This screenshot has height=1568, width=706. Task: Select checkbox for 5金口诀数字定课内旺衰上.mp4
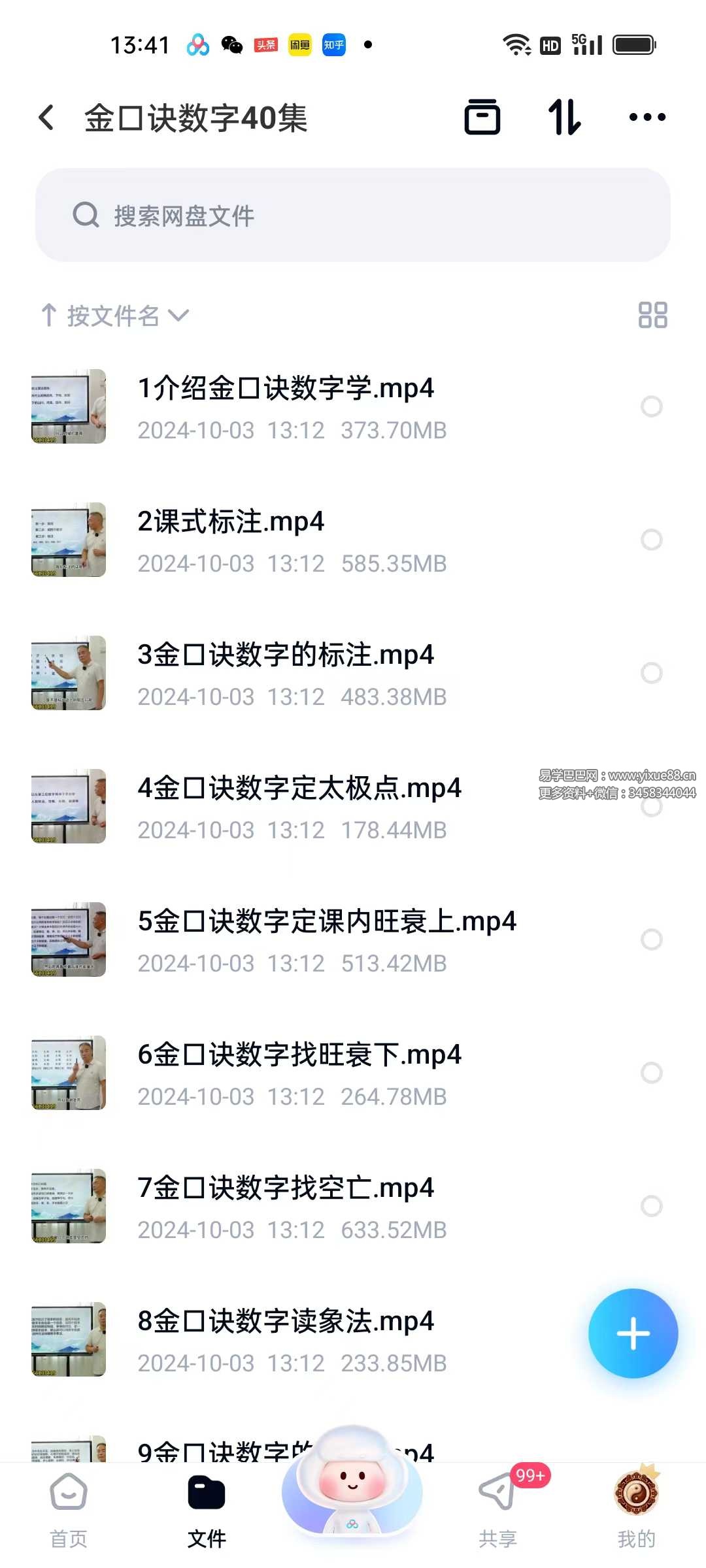click(x=651, y=939)
